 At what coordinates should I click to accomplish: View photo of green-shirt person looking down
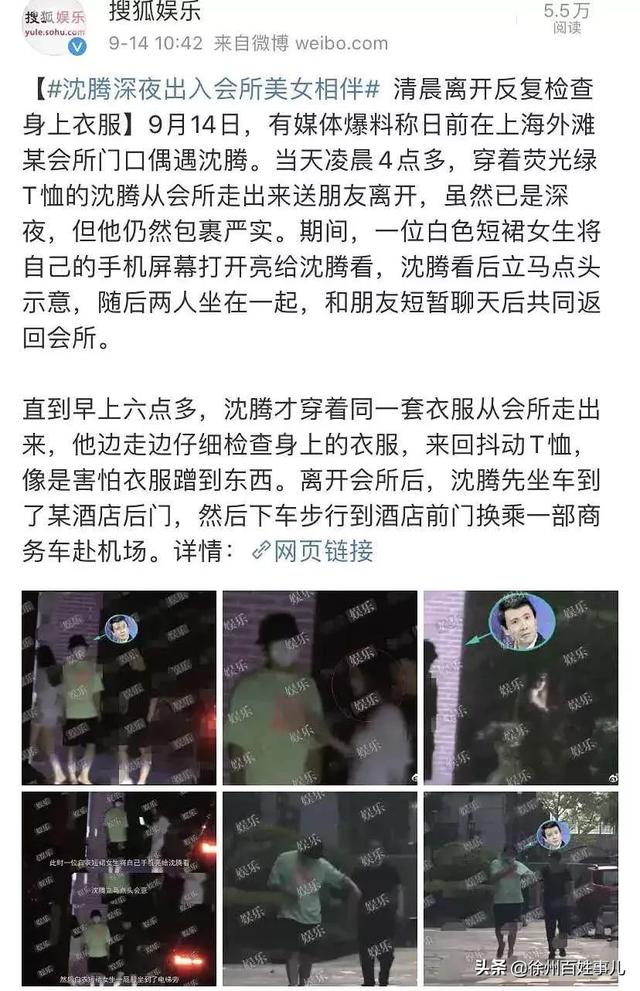(x=319, y=888)
